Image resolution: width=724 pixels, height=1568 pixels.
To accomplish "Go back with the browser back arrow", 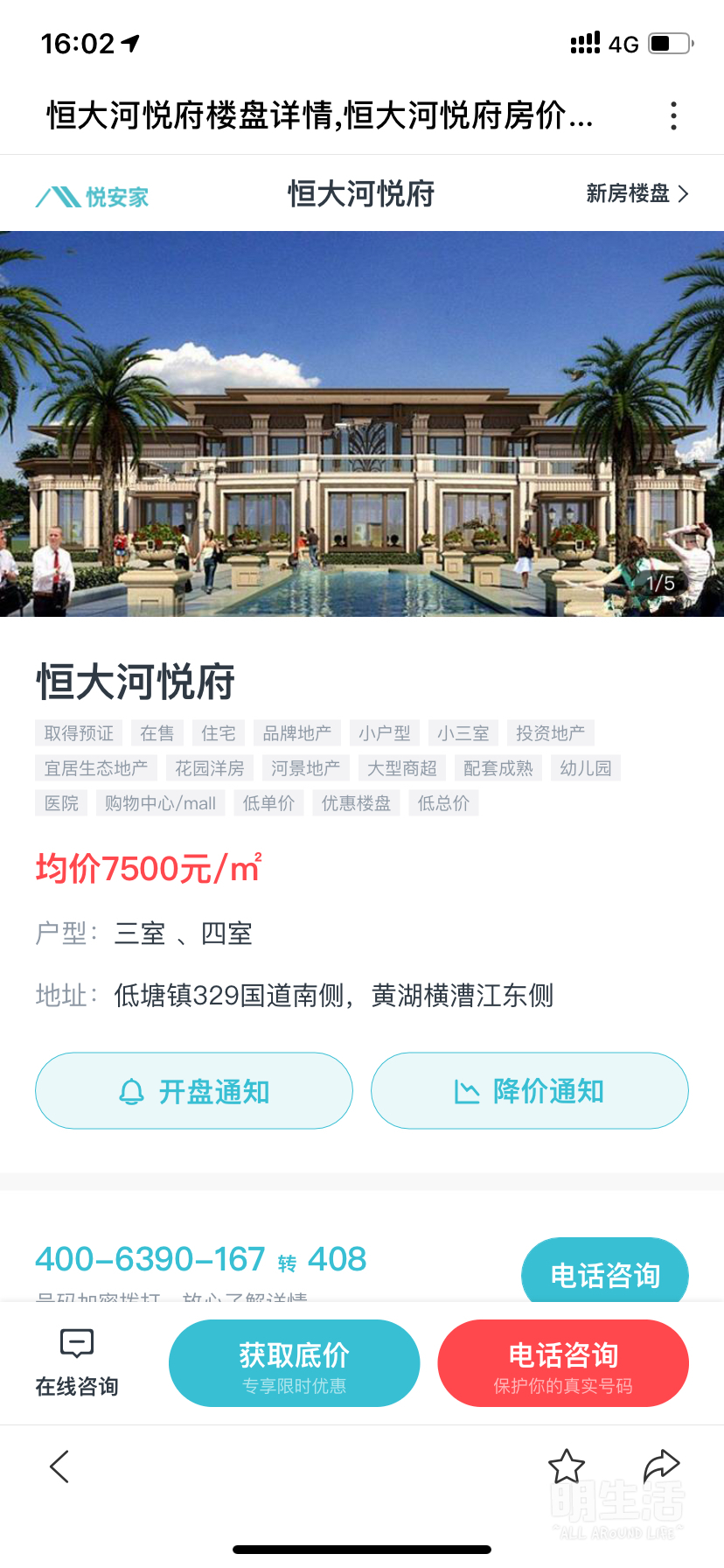I will (x=59, y=1466).
